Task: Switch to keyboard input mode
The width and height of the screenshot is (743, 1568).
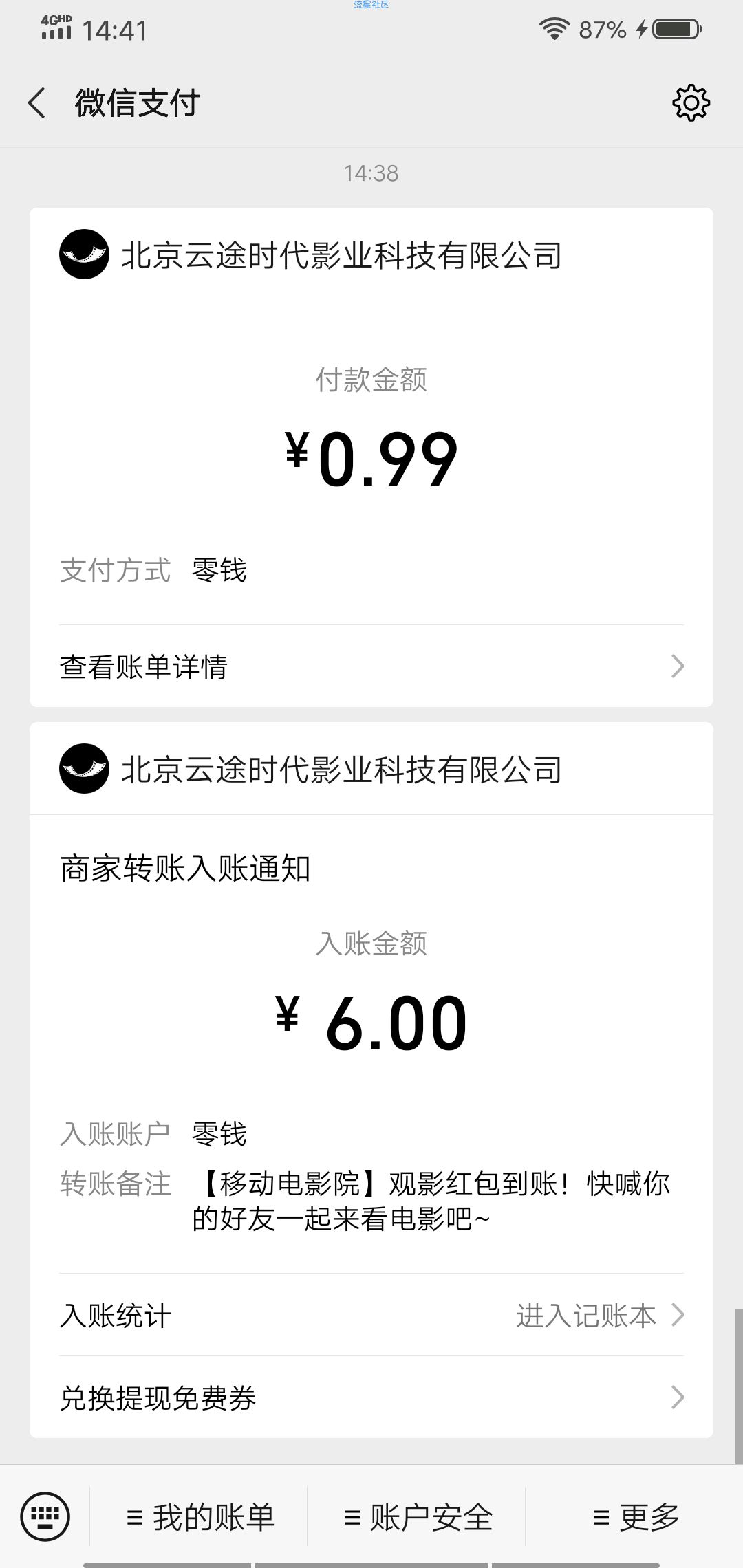Action: tap(45, 1516)
